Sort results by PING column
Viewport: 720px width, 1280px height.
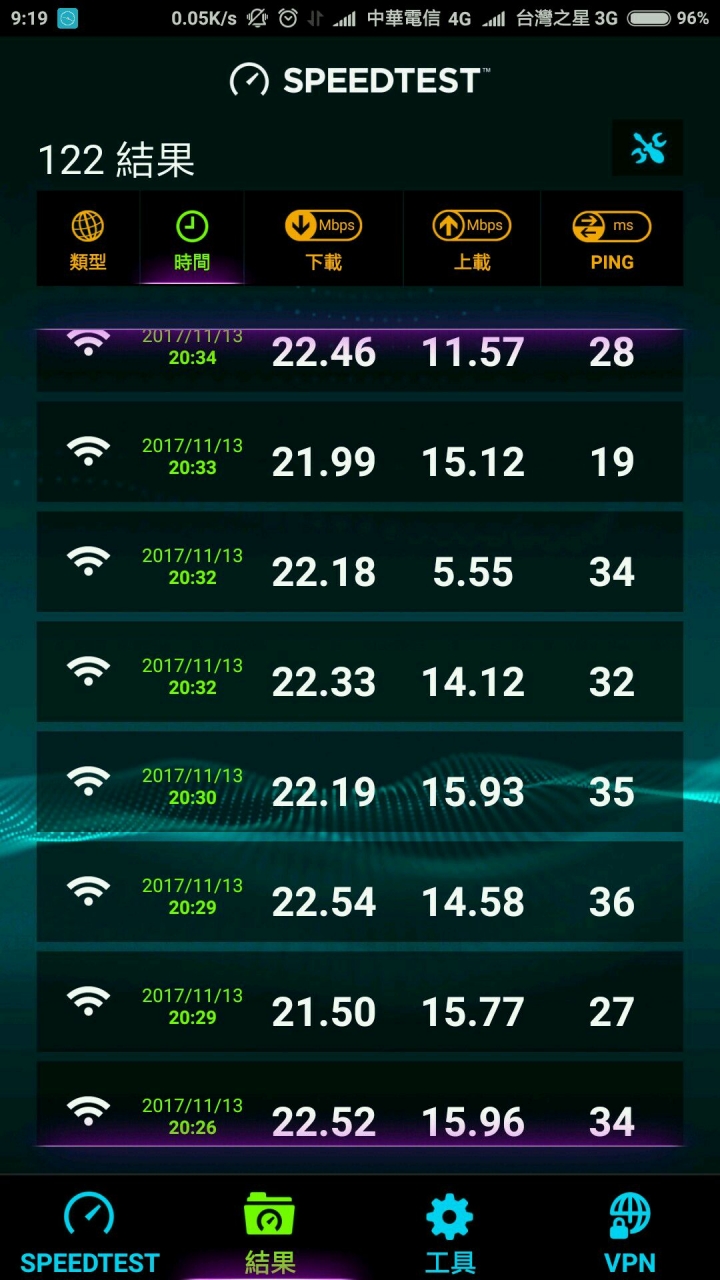click(x=611, y=241)
